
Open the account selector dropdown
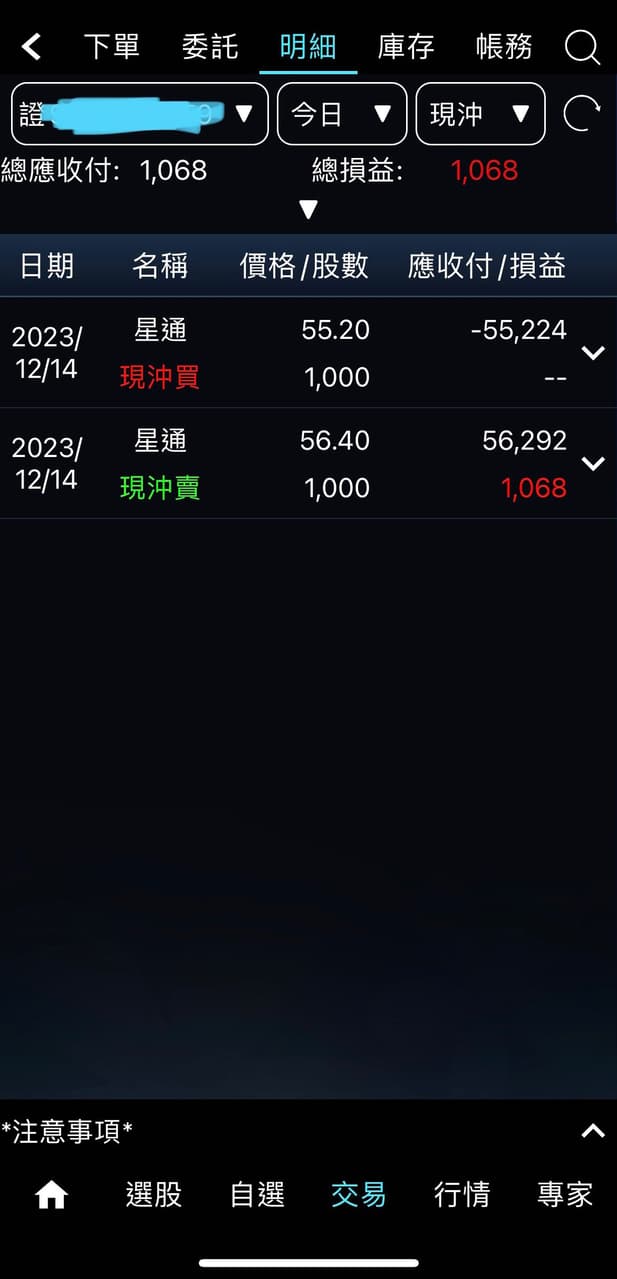tap(140, 114)
